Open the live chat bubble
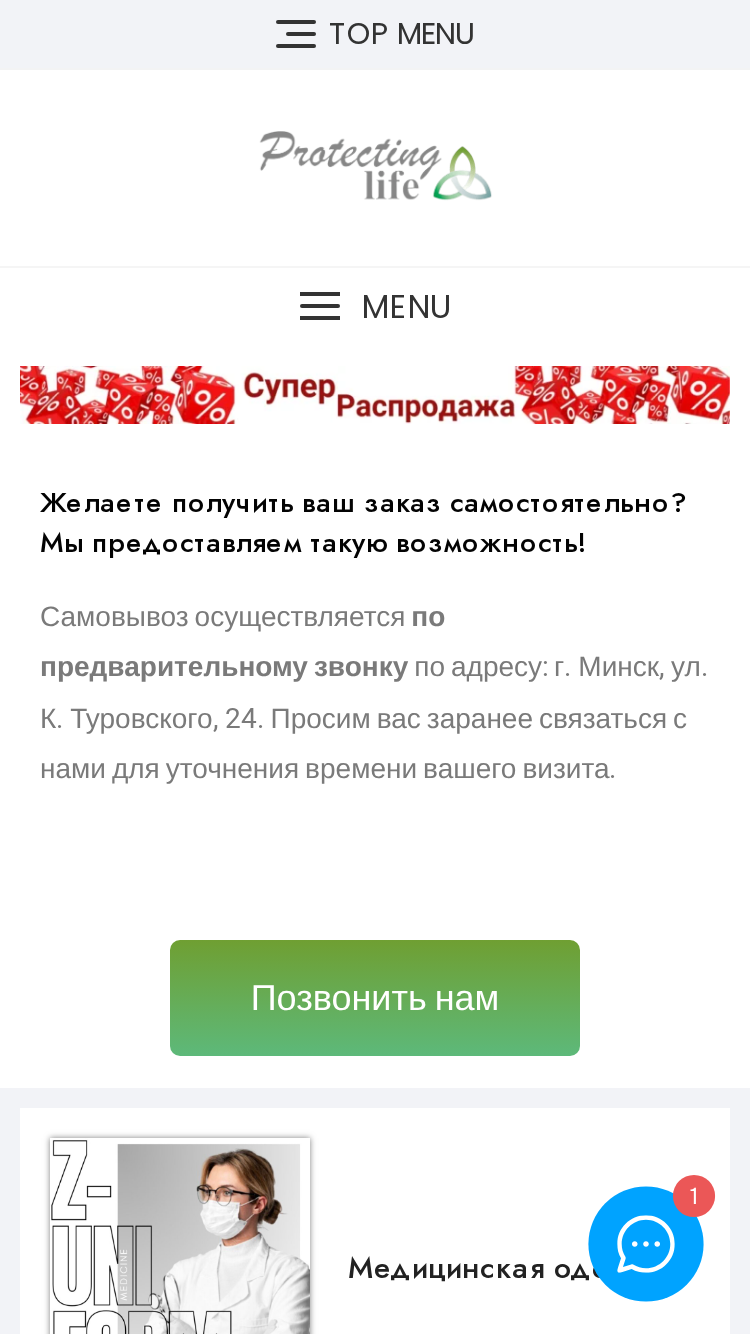This screenshot has width=750, height=1334. (646, 1244)
